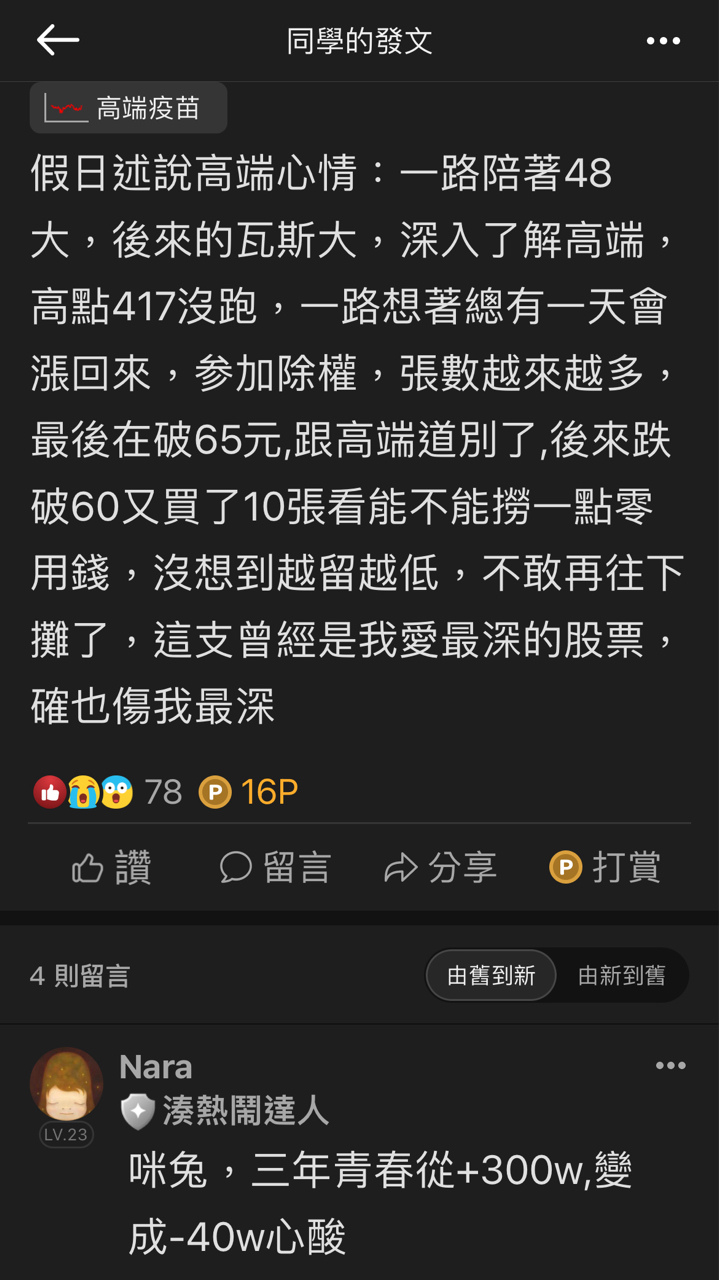Open Nara's profile avatar
The height and width of the screenshot is (1280, 719).
coord(66,1085)
